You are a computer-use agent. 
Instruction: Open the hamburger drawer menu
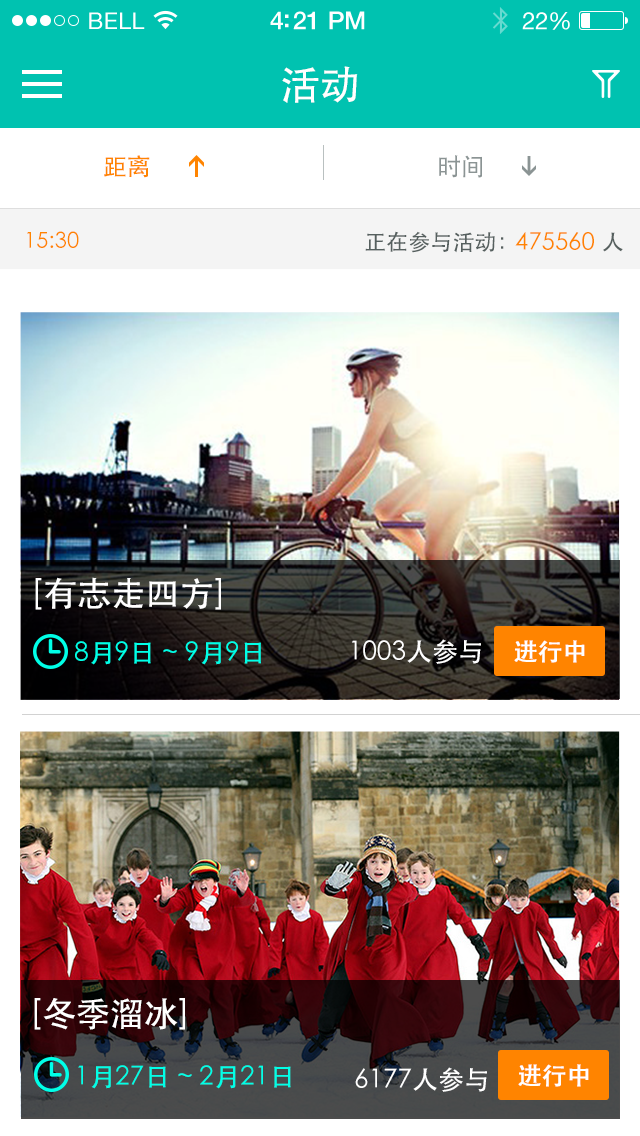click(42, 84)
